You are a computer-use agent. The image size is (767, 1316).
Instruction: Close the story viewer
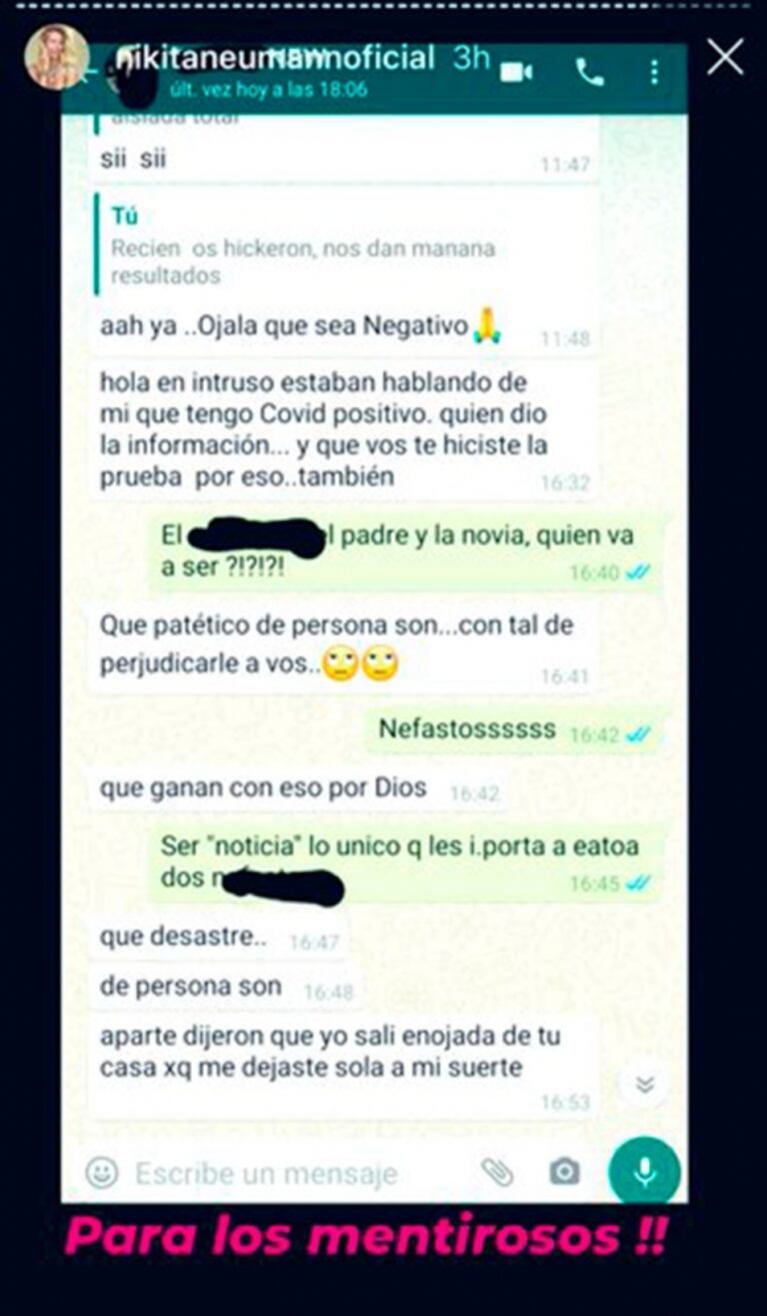tap(725, 58)
